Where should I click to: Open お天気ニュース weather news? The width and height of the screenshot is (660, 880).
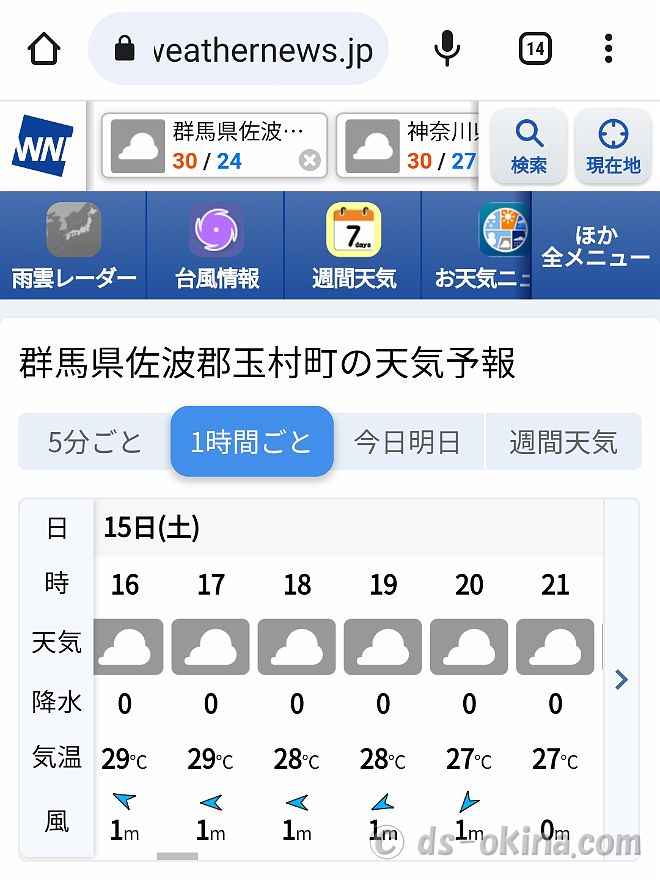coord(480,245)
